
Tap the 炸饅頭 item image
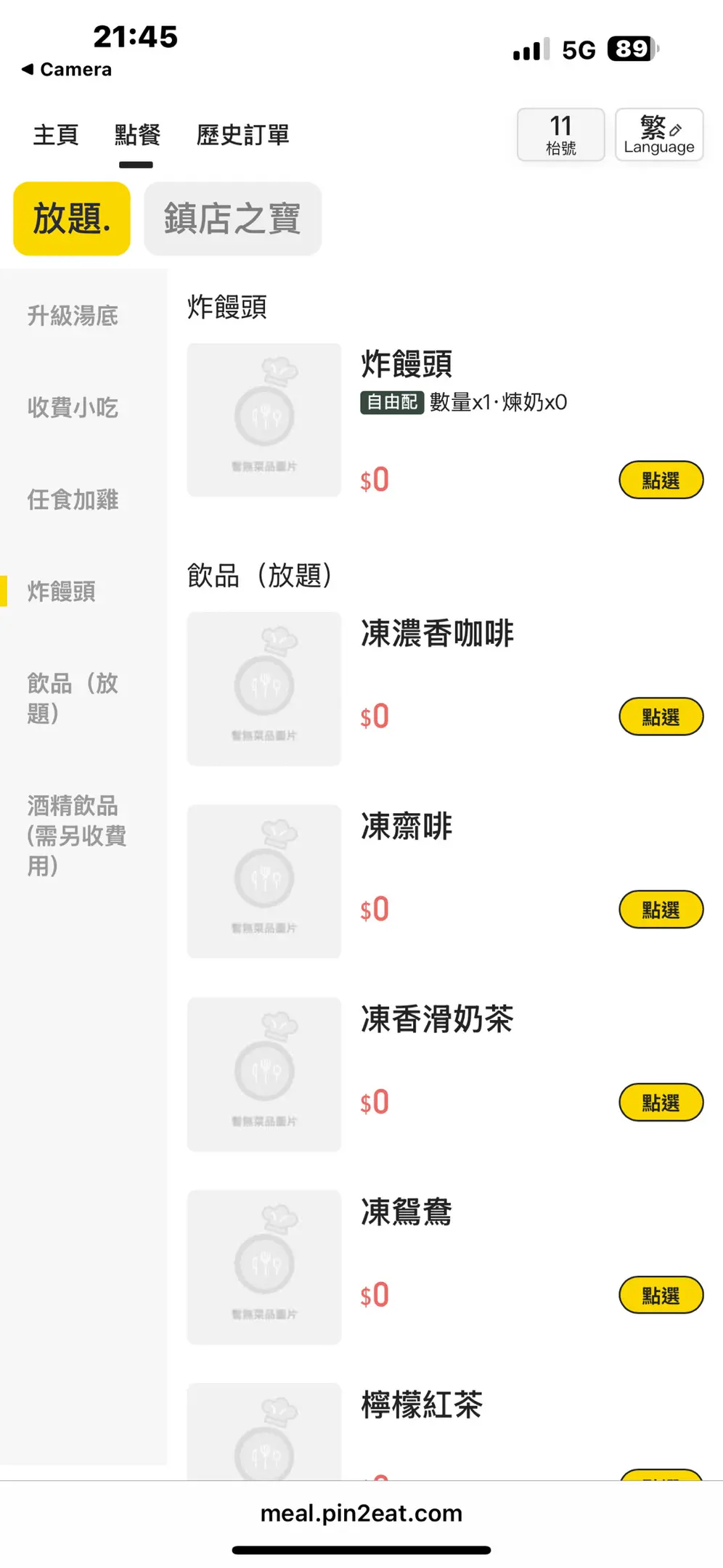coord(264,420)
